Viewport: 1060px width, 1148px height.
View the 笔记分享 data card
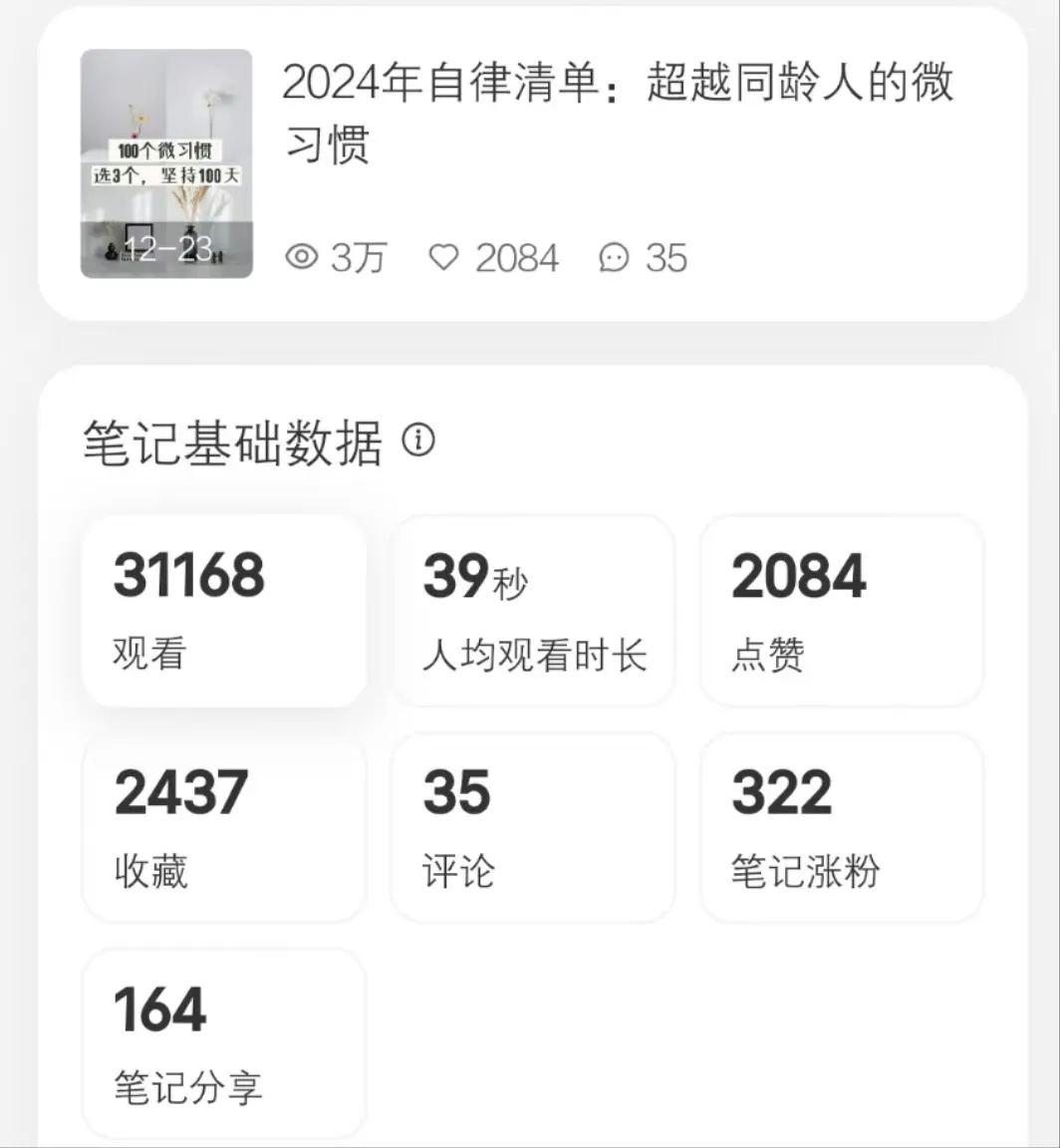tap(224, 1043)
